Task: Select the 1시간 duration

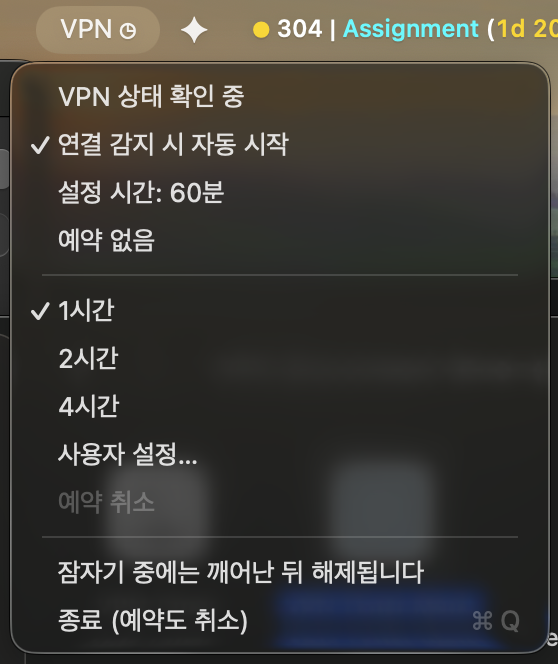Action: (280, 310)
